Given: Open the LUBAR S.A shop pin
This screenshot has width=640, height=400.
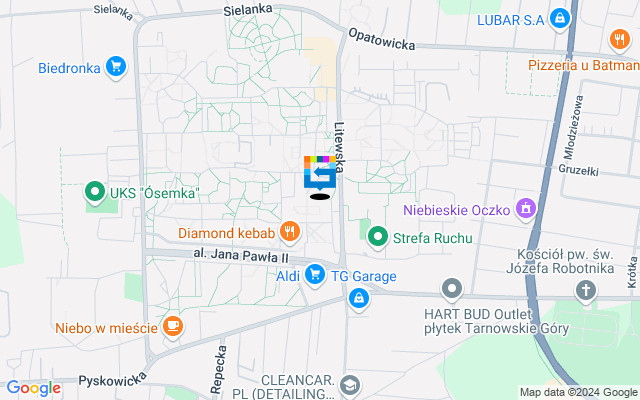Looking at the screenshot, I should (561, 18).
